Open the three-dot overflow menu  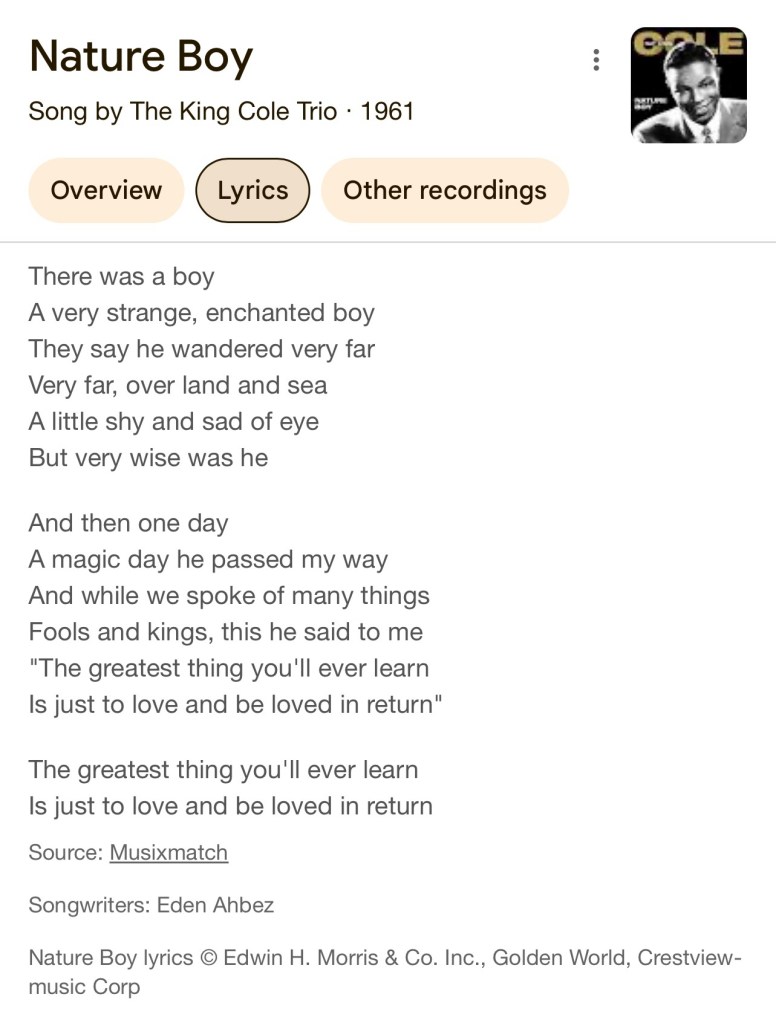[596, 60]
